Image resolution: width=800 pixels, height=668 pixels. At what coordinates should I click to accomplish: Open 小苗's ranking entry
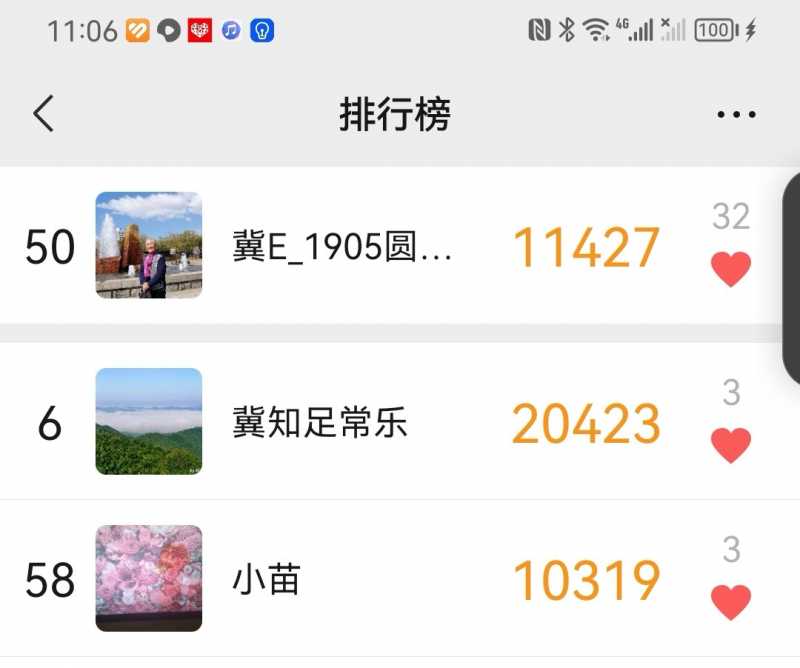(267, 579)
